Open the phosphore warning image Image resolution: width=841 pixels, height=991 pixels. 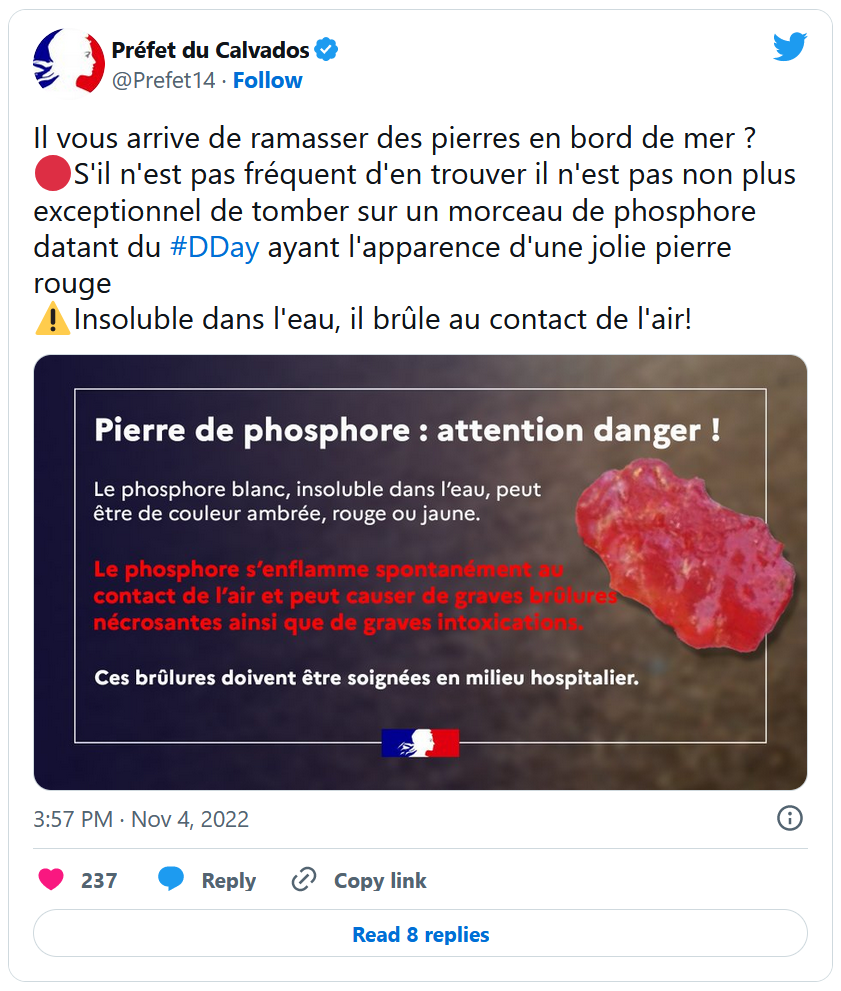pyautogui.click(x=420, y=572)
